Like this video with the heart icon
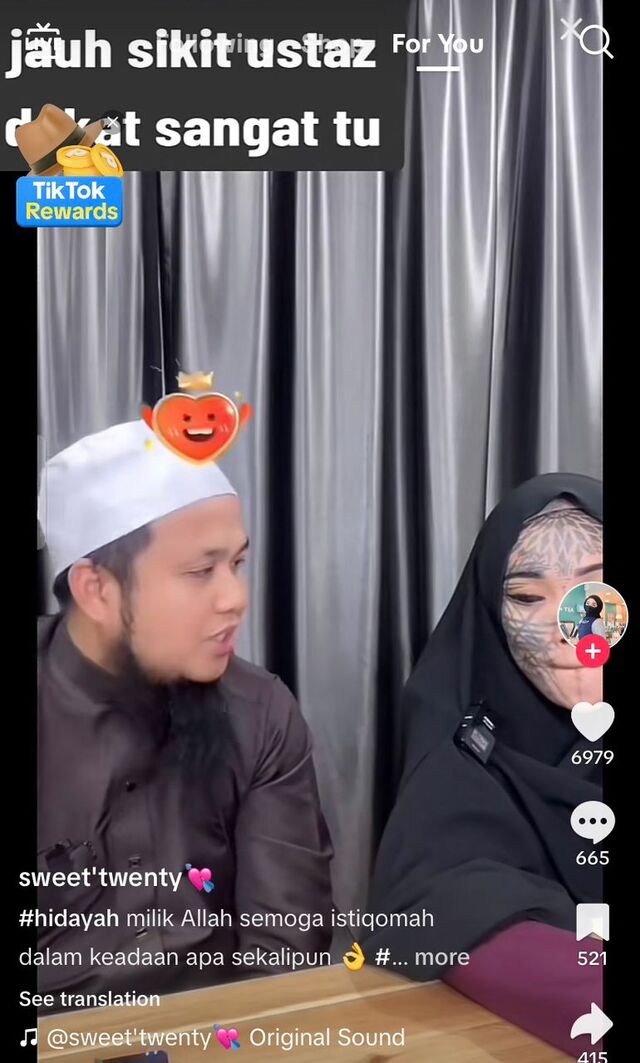Screen dimensions: 640x1063 coord(592,722)
